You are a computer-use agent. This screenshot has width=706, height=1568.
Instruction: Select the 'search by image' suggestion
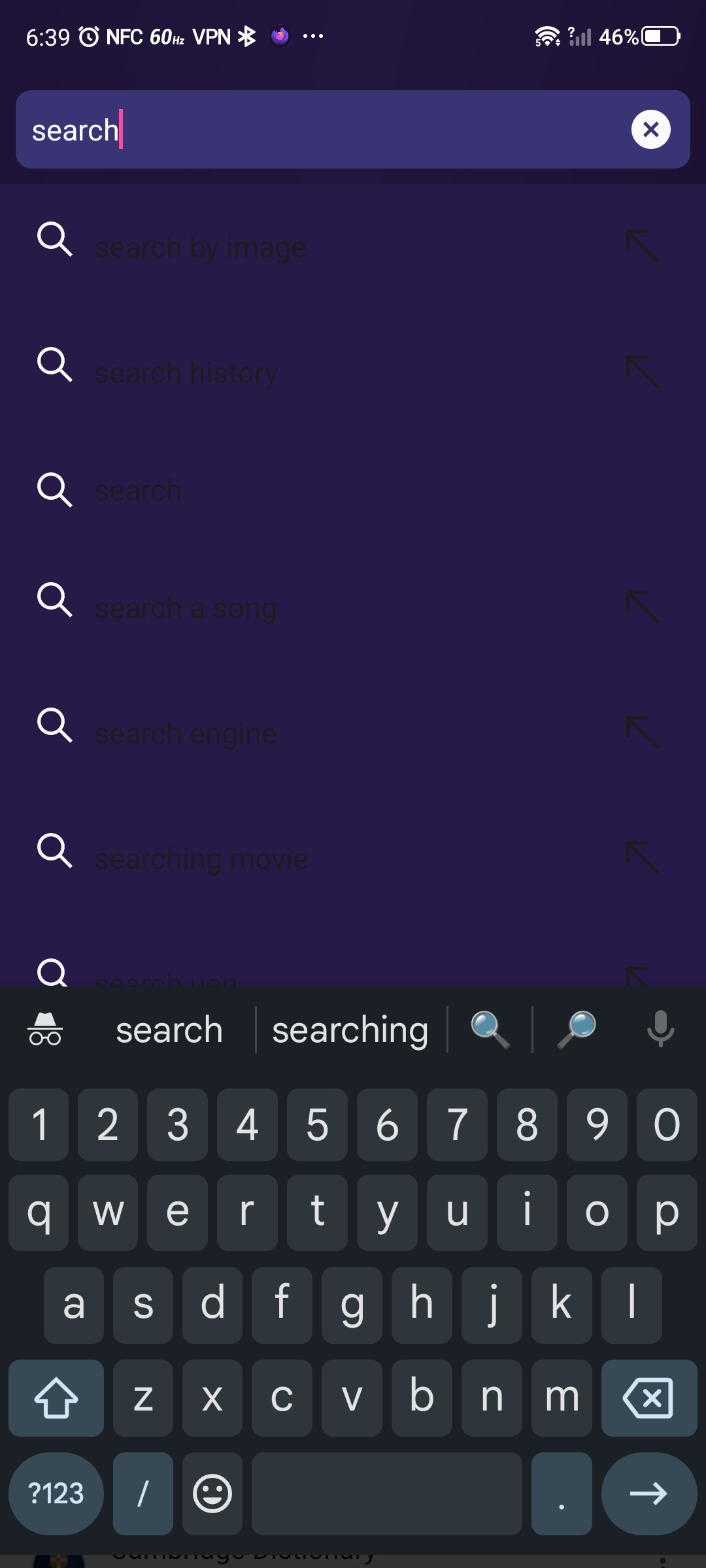coord(200,248)
